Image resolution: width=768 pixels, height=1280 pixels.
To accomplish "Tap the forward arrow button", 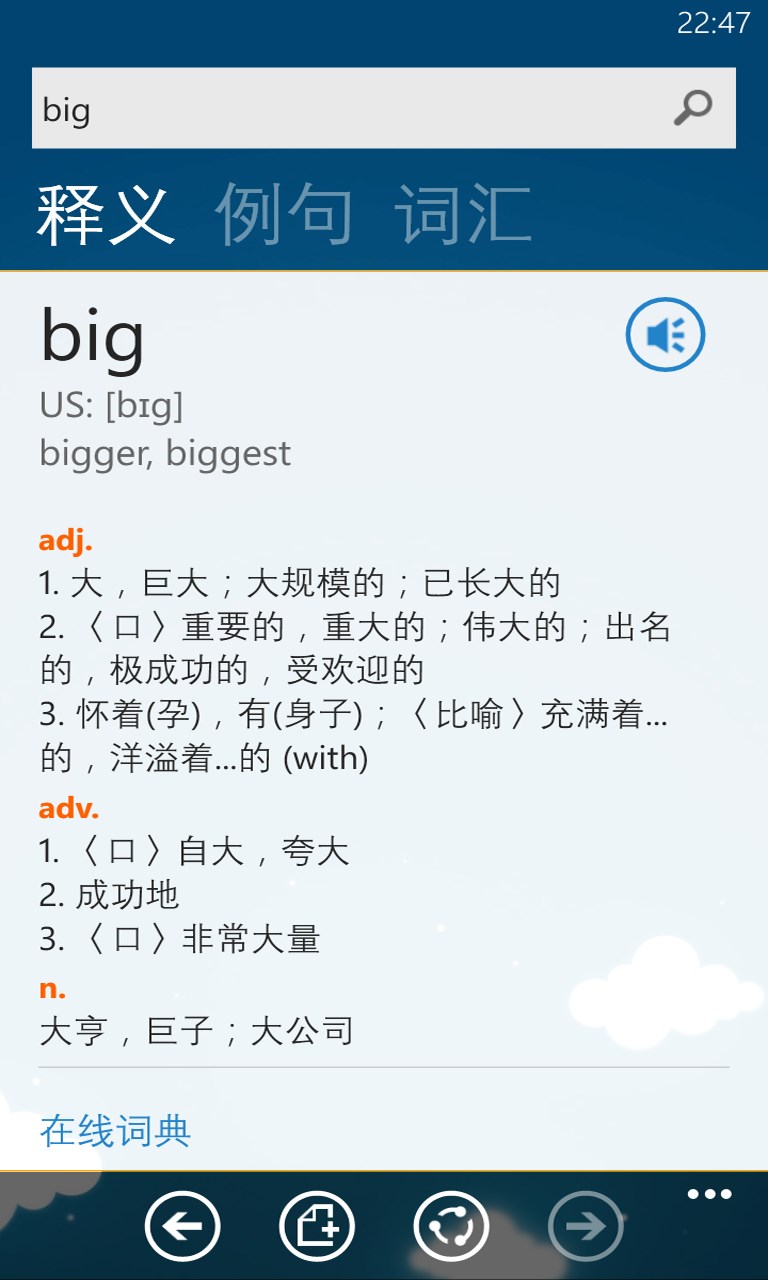I will [586, 1226].
